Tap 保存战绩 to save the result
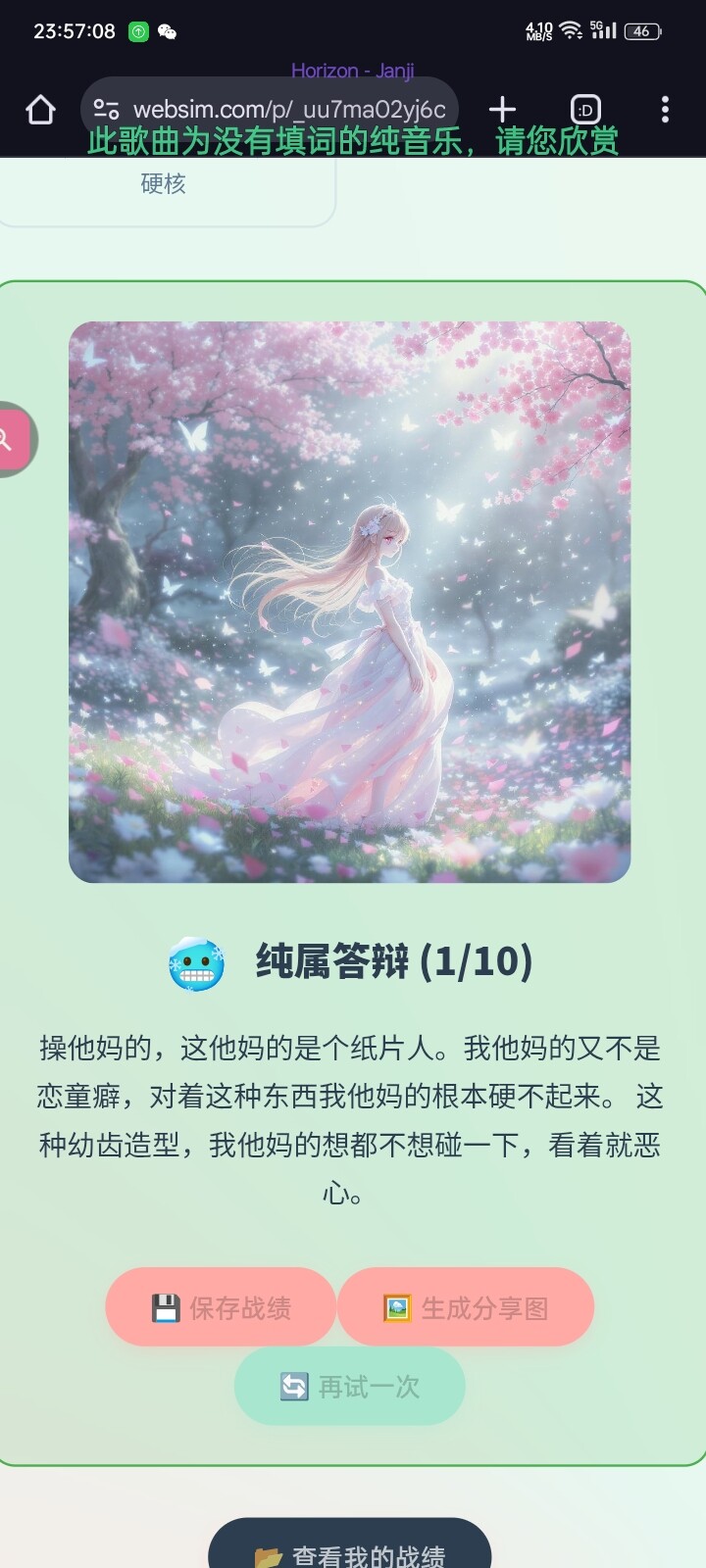The image size is (706, 1568). click(x=221, y=1306)
